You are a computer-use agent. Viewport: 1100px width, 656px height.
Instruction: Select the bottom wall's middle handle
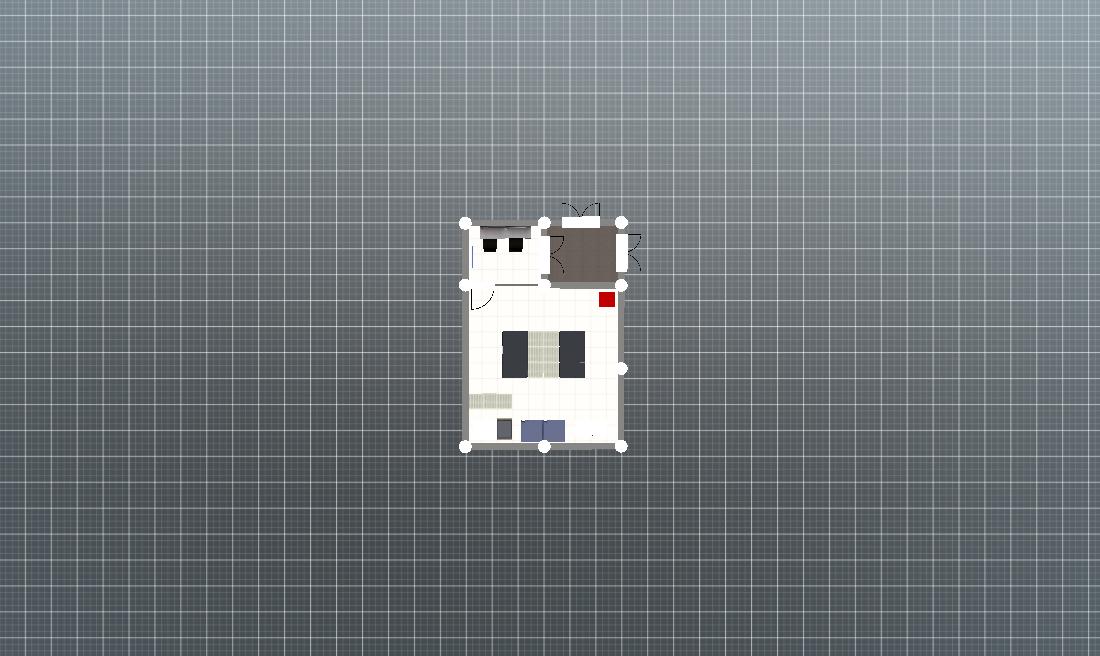click(x=544, y=447)
